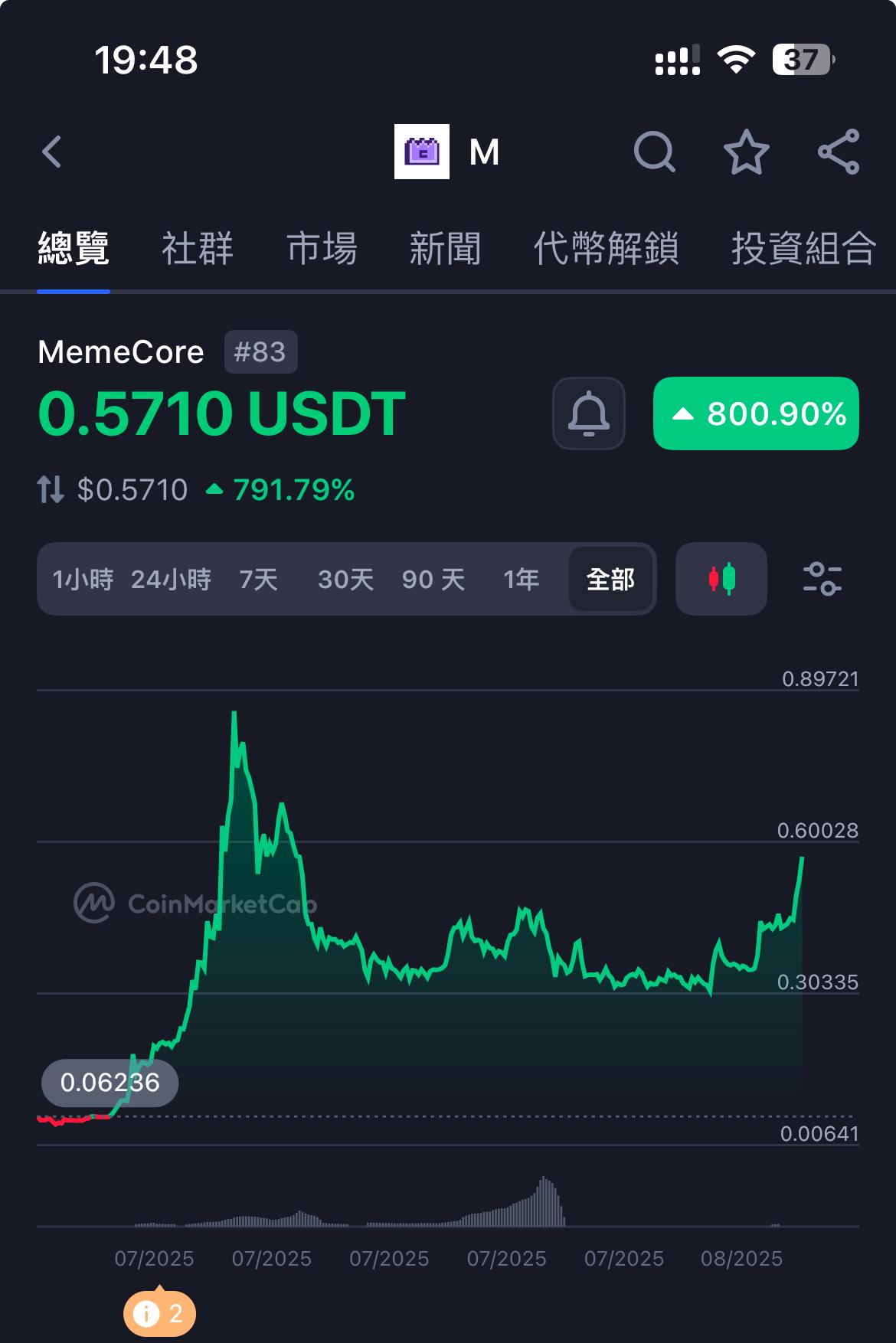Go to the 投資組合 tab
Viewport: 896px width, 1343px height.
pyautogui.click(x=803, y=249)
